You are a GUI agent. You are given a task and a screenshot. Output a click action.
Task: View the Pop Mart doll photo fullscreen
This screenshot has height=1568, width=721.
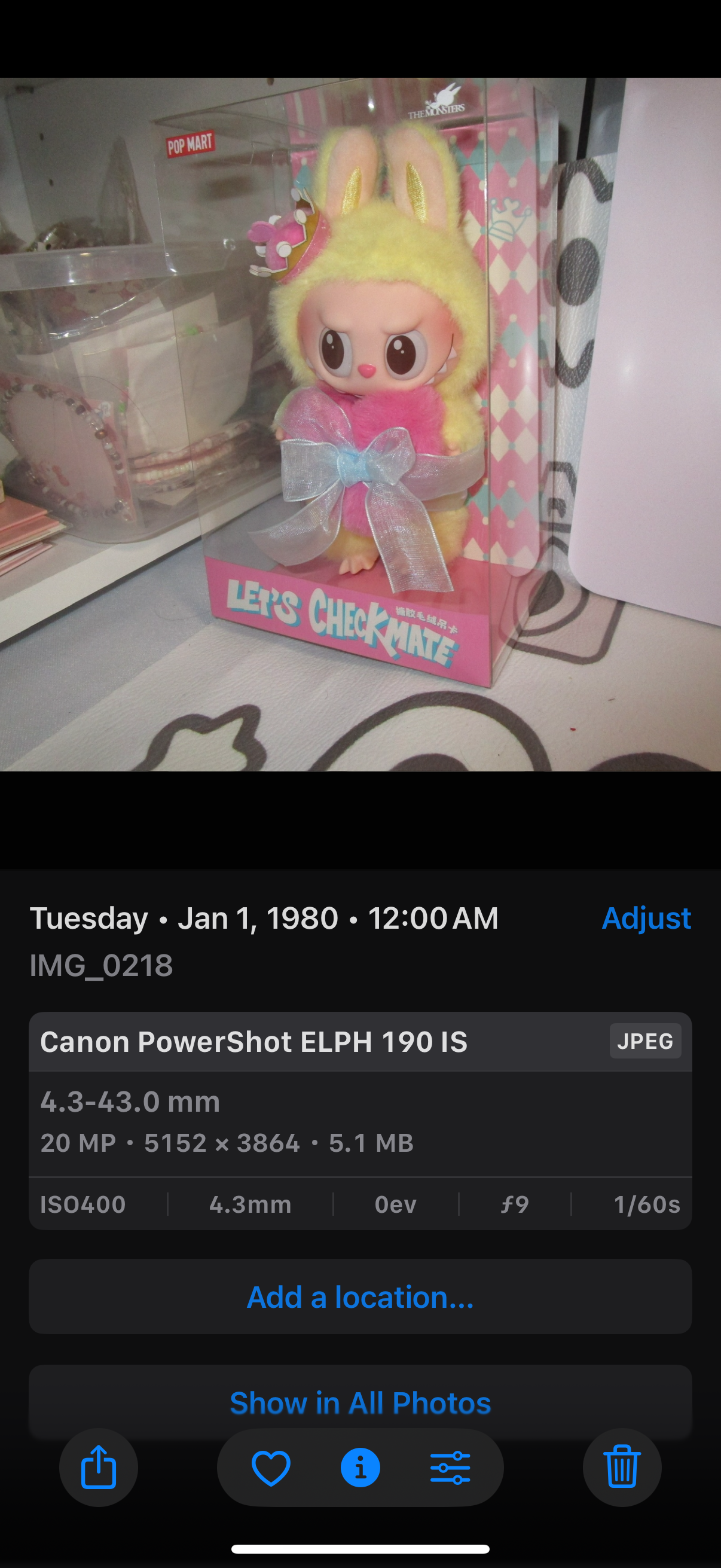point(360,424)
